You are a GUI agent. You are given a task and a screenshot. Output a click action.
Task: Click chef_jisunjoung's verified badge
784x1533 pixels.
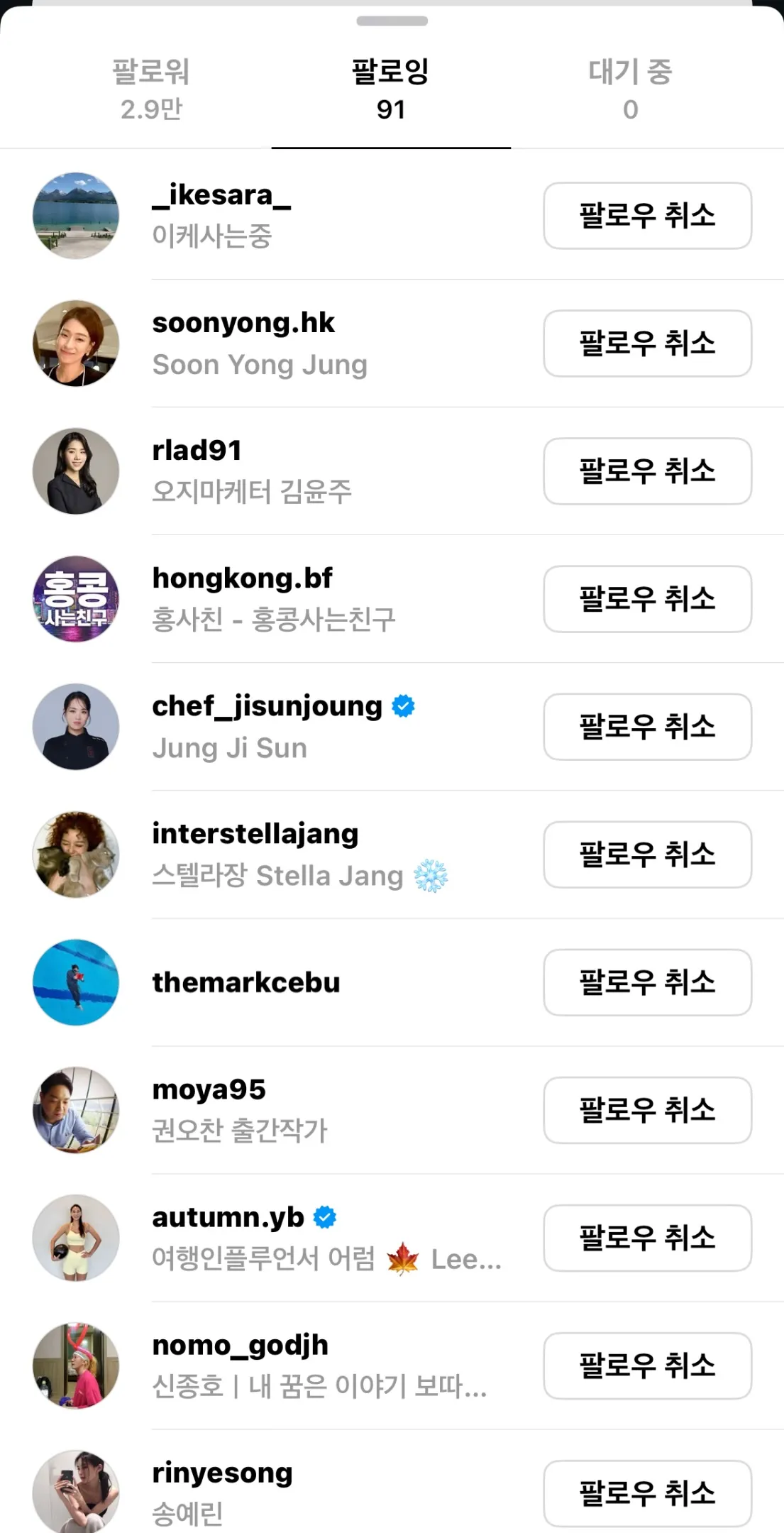pyautogui.click(x=403, y=705)
